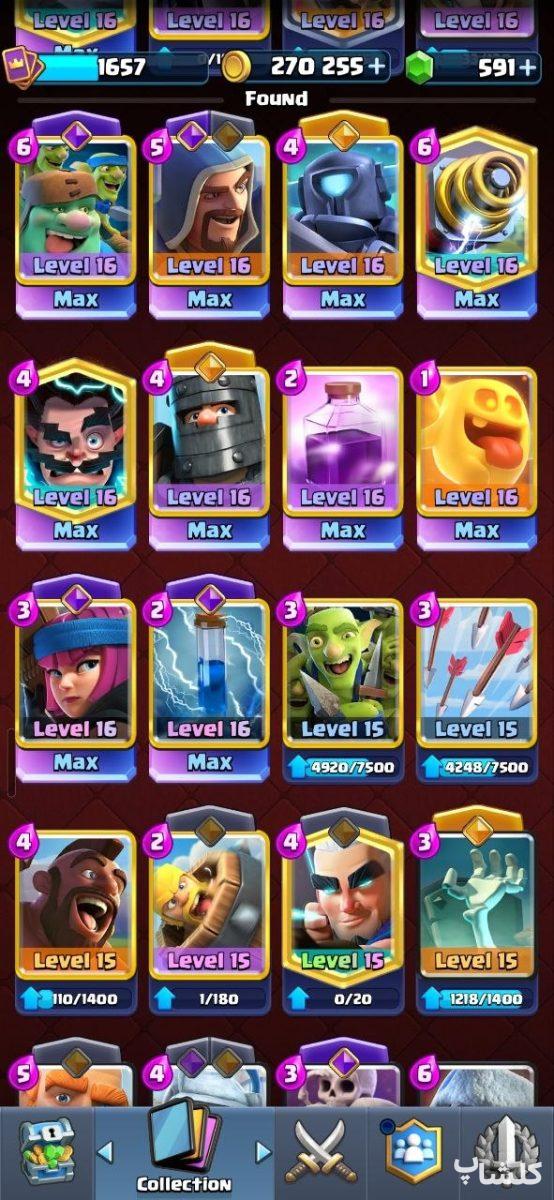Open the Zap spell card
Screen dimensions: 554x1200
(209, 685)
